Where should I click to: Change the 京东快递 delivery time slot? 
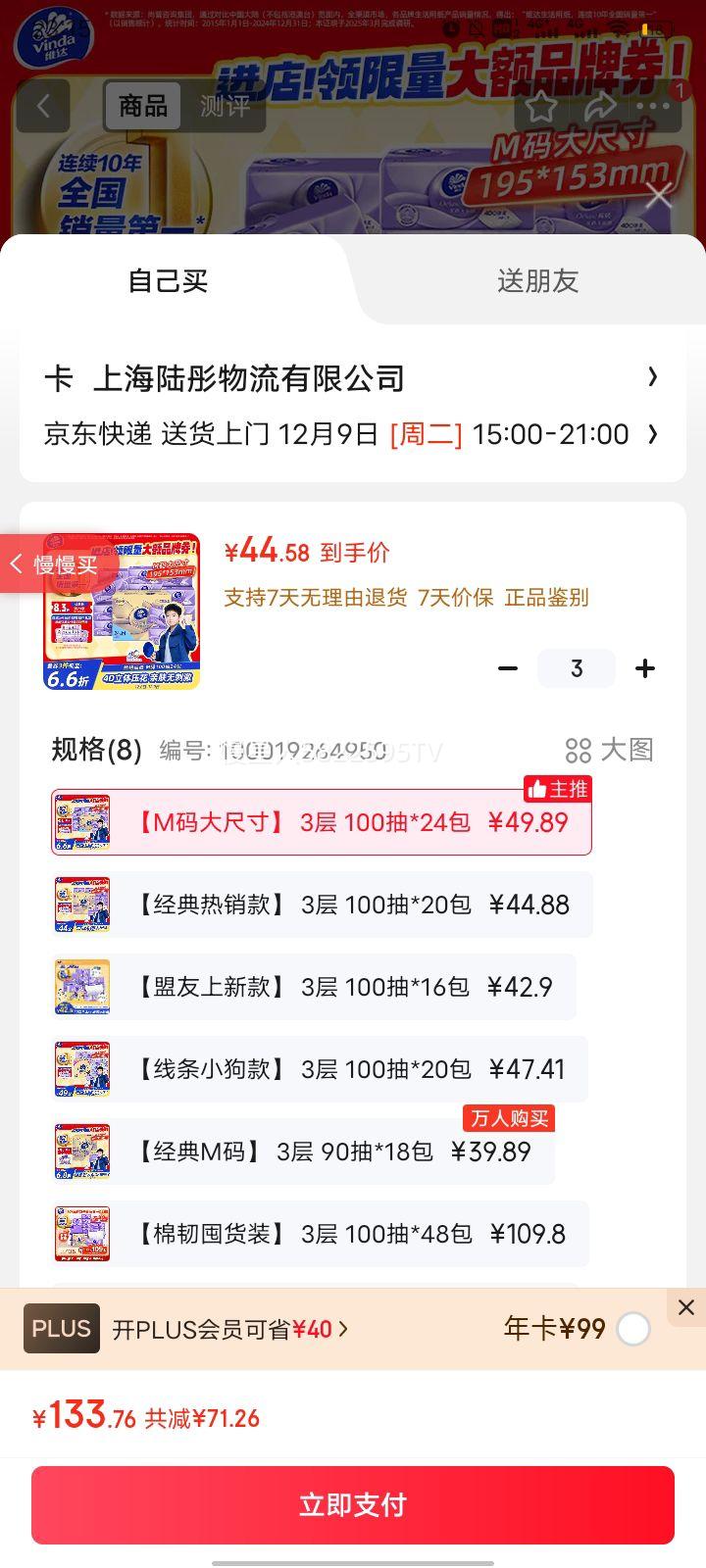tap(351, 434)
